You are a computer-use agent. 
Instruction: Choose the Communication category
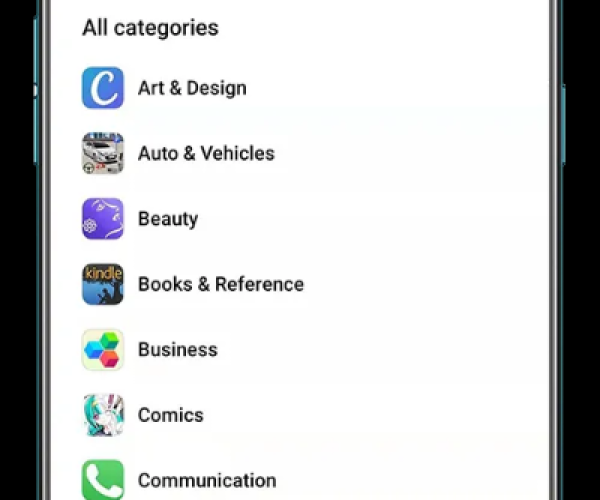click(206, 480)
